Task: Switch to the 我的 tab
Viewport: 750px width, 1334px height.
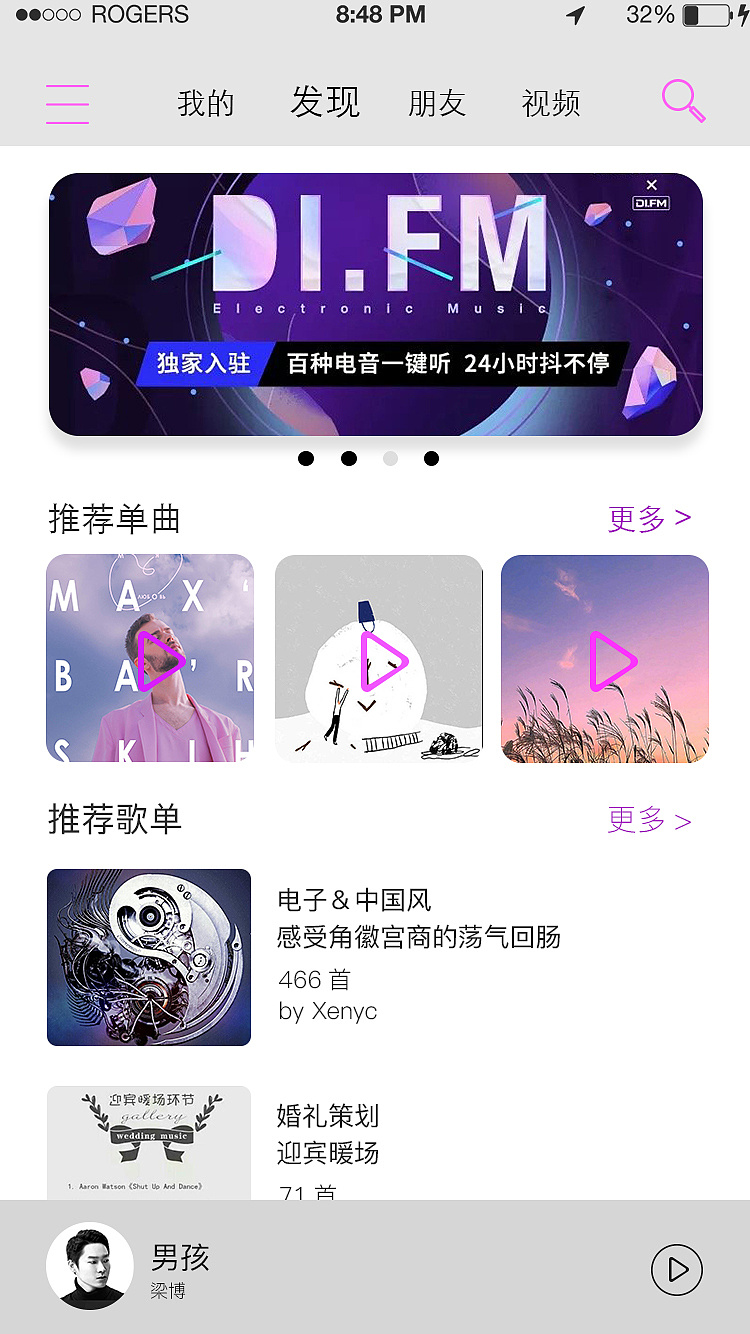Action: 205,103
